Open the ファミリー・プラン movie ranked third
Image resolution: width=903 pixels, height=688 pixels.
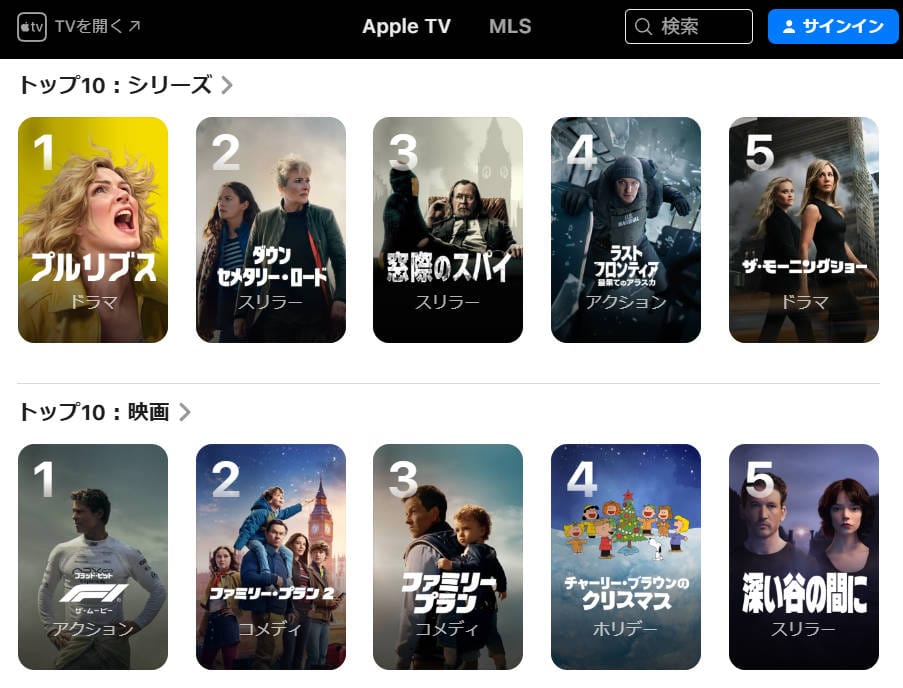[x=448, y=557]
